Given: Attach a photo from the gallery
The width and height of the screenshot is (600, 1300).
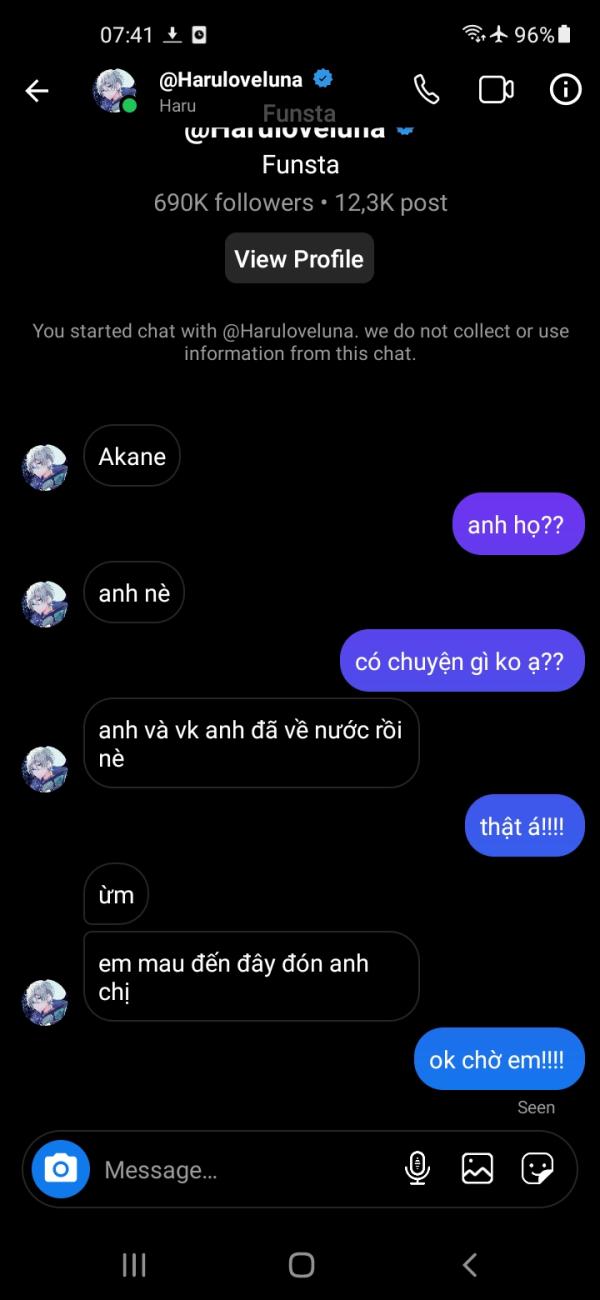Looking at the screenshot, I should click(477, 1168).
